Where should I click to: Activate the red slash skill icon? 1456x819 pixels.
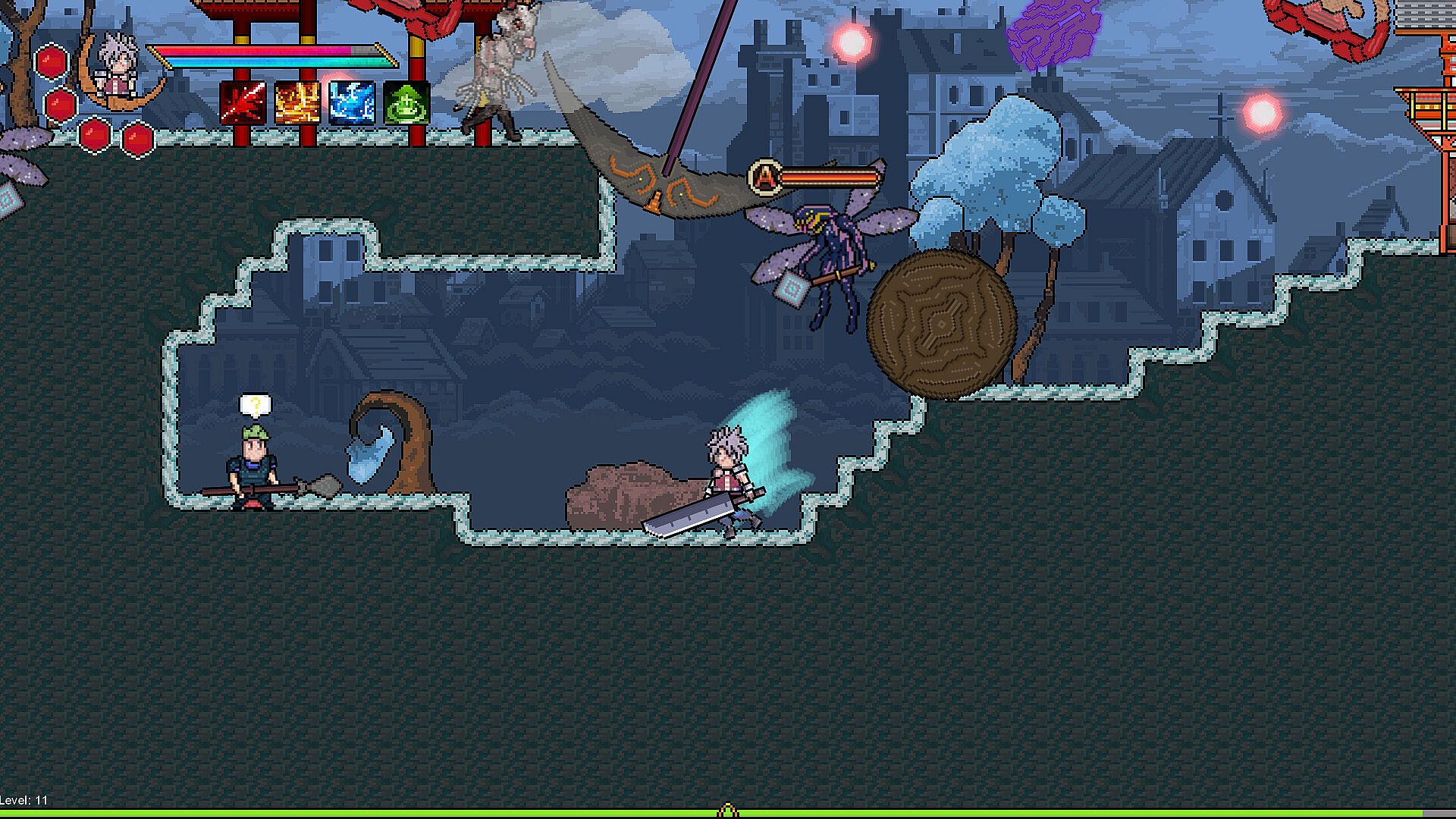[x=243, y=103]
